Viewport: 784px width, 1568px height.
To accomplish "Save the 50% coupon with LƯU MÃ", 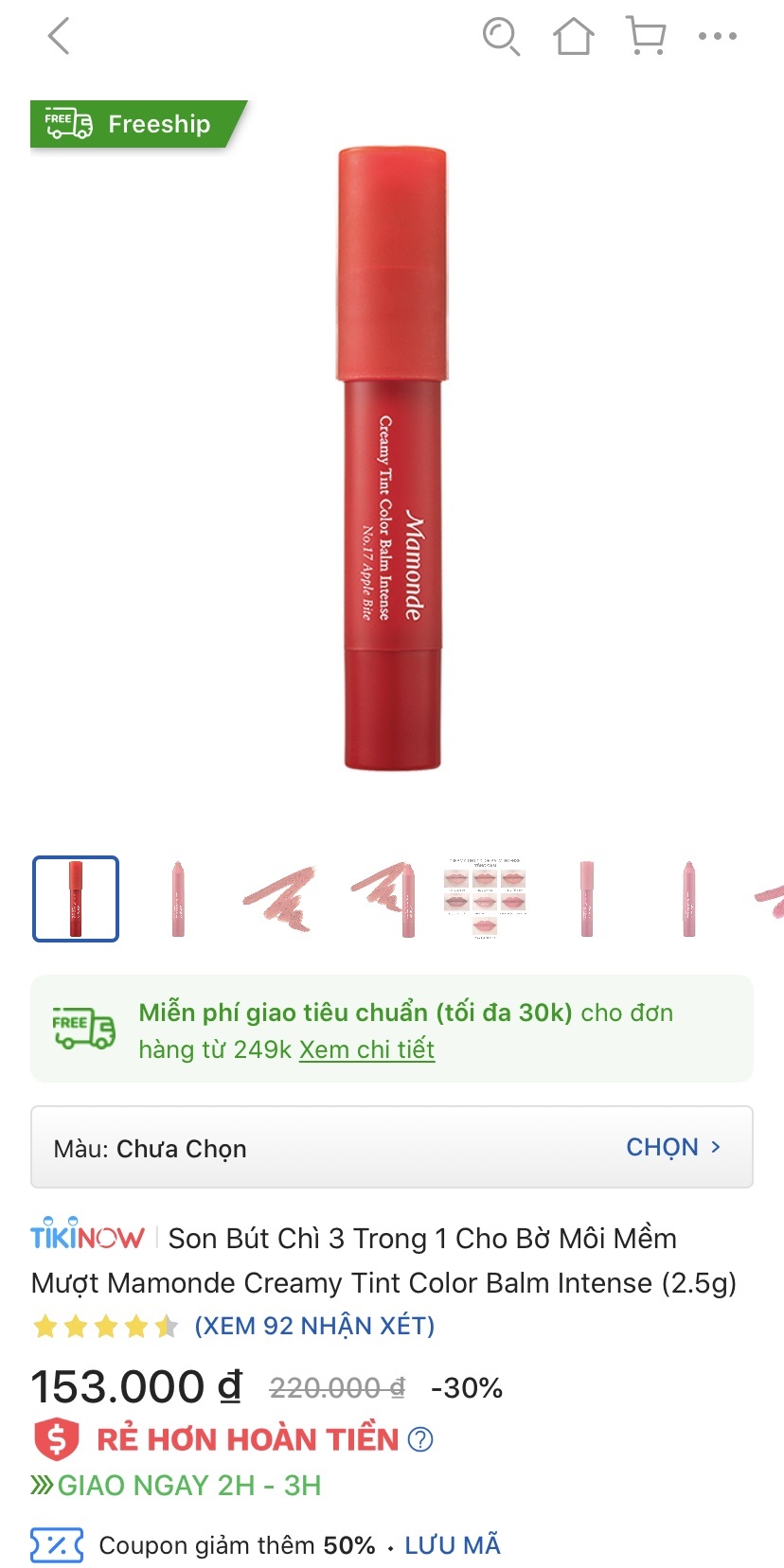I will (453, 1545).
